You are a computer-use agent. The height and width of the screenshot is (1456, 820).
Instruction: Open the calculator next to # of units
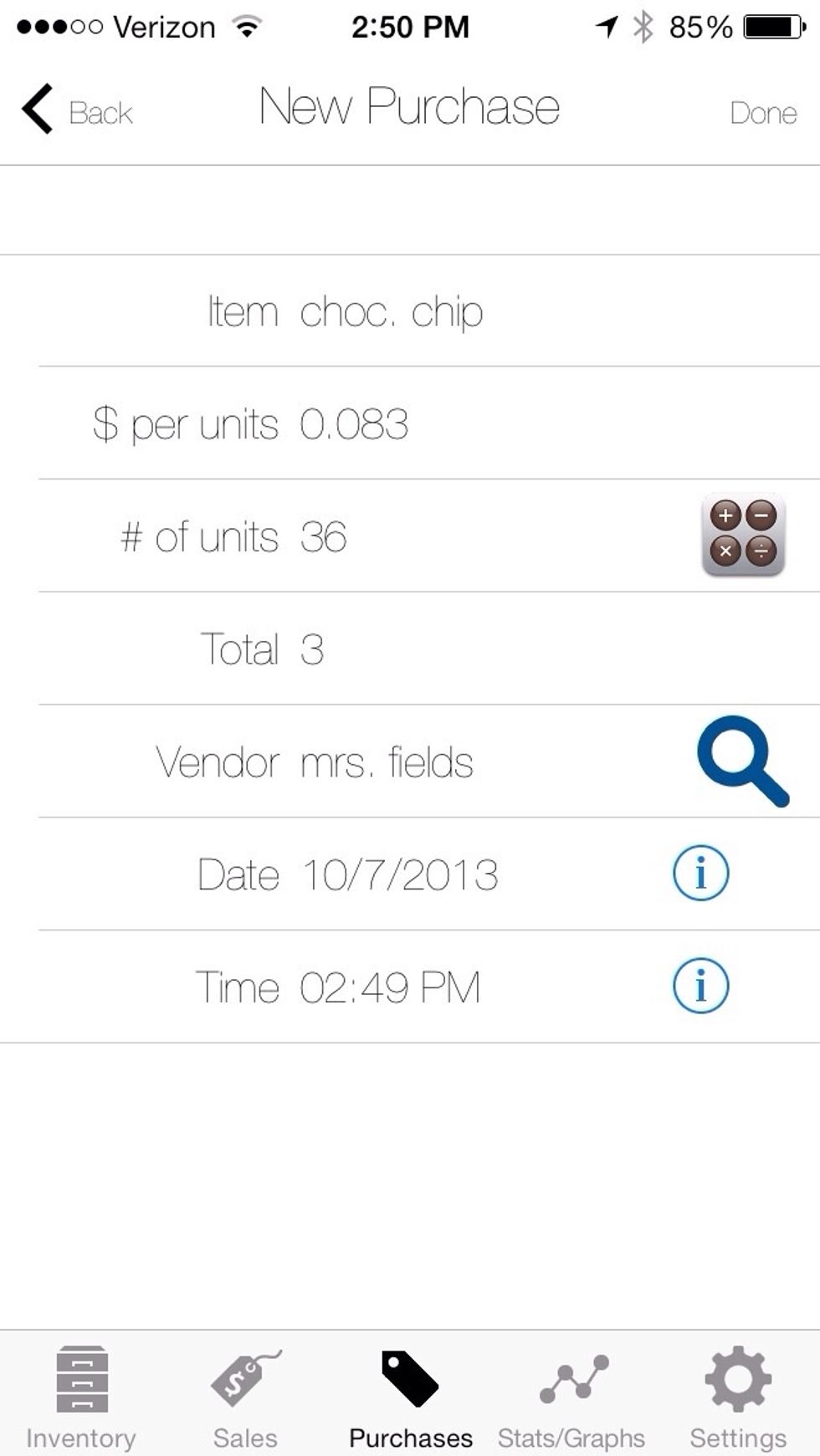tap(743, 536)
